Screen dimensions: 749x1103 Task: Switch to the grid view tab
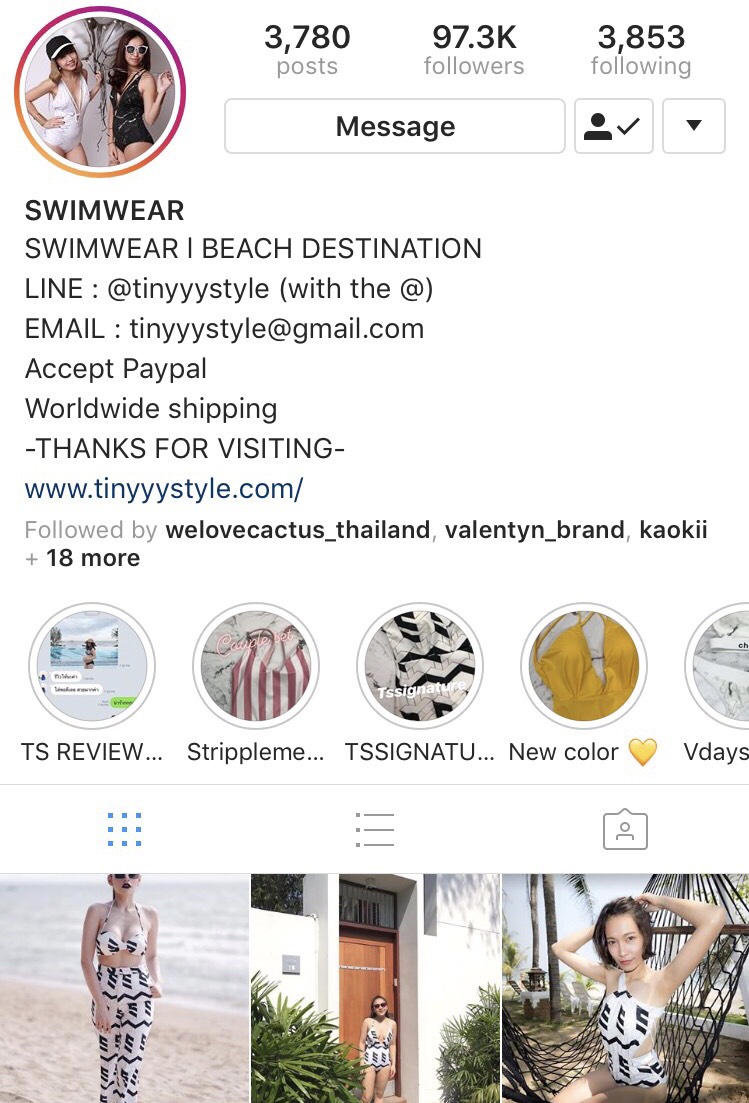click(124, 829)
